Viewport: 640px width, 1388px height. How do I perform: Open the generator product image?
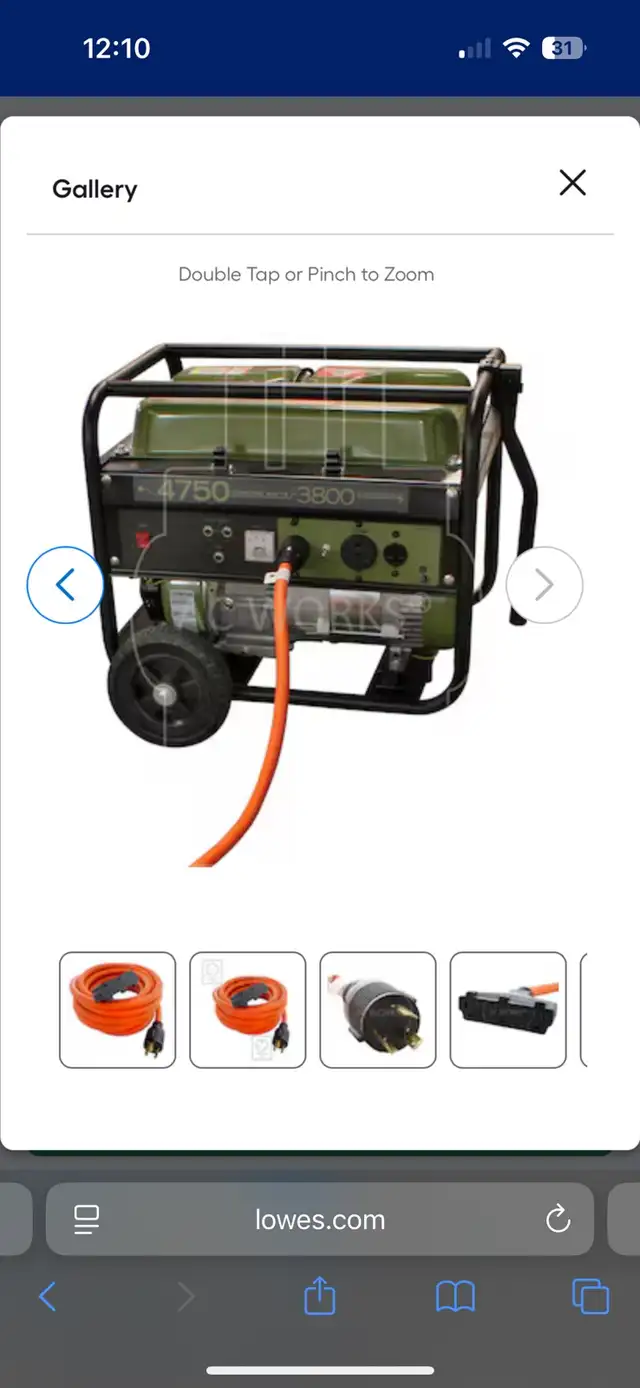coord(310,600)
